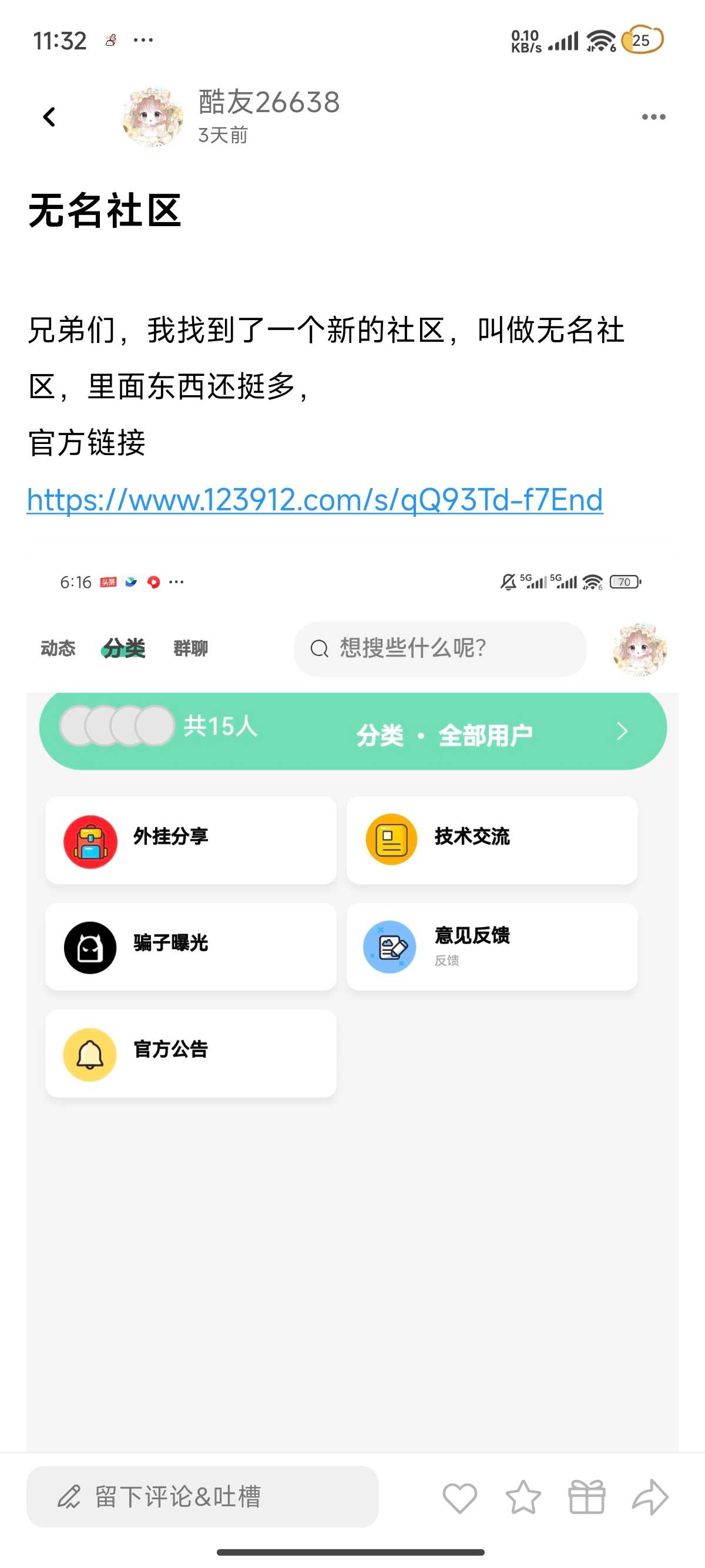The width and height of the screenshot is (705, 1568).
Task: Write a comment in 留下评论&吐槽
Action: pyautogui.click(x=202, y=1496)
